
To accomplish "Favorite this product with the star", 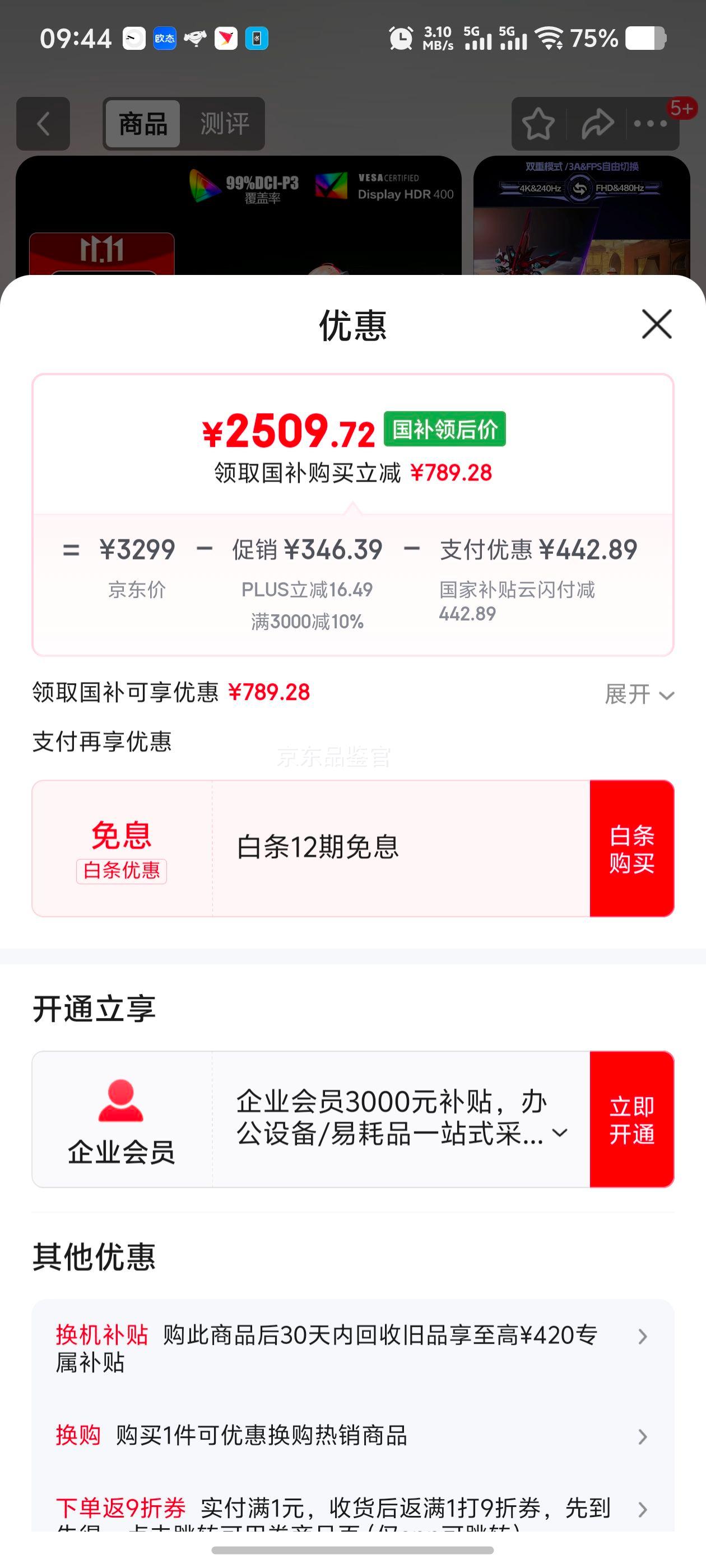I will coord(538,124).
